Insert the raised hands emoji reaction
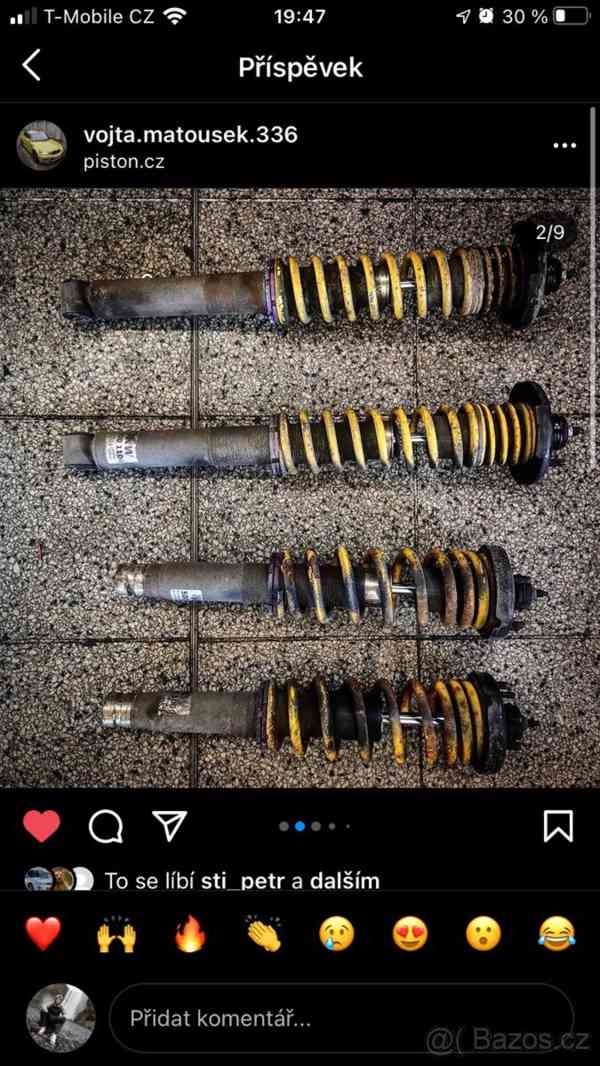Image resolution: width=600 pixels, height=1066 pixels. click(116, 934)
